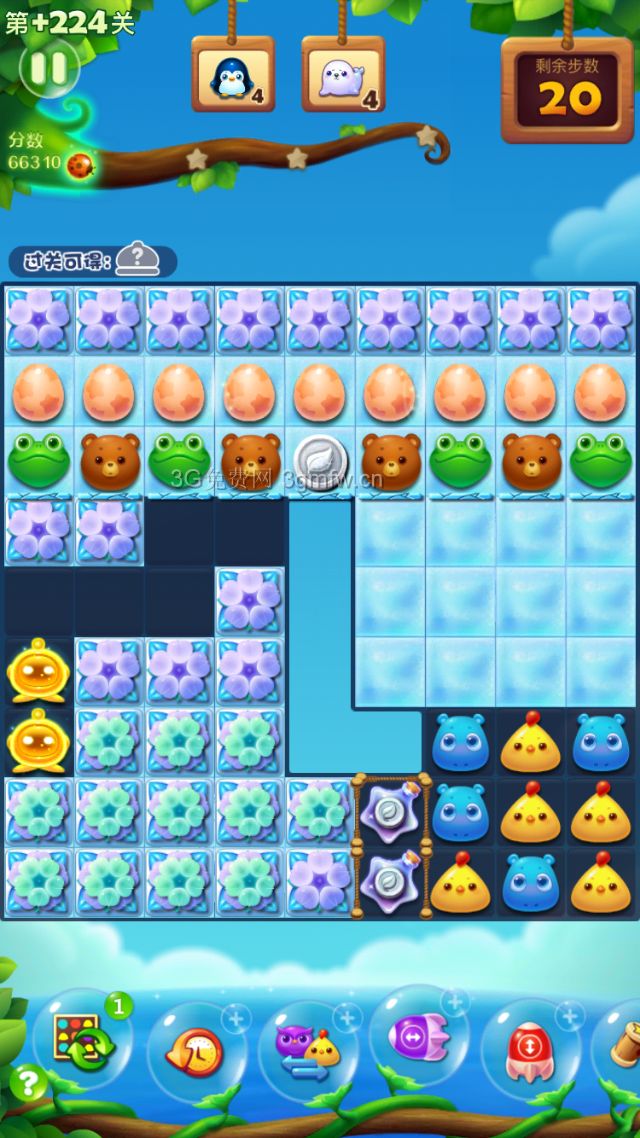Viewport: 640px width, 1138px height.
Task: Tap the silver coin among the bears
Action: click(x=319, y=459)
